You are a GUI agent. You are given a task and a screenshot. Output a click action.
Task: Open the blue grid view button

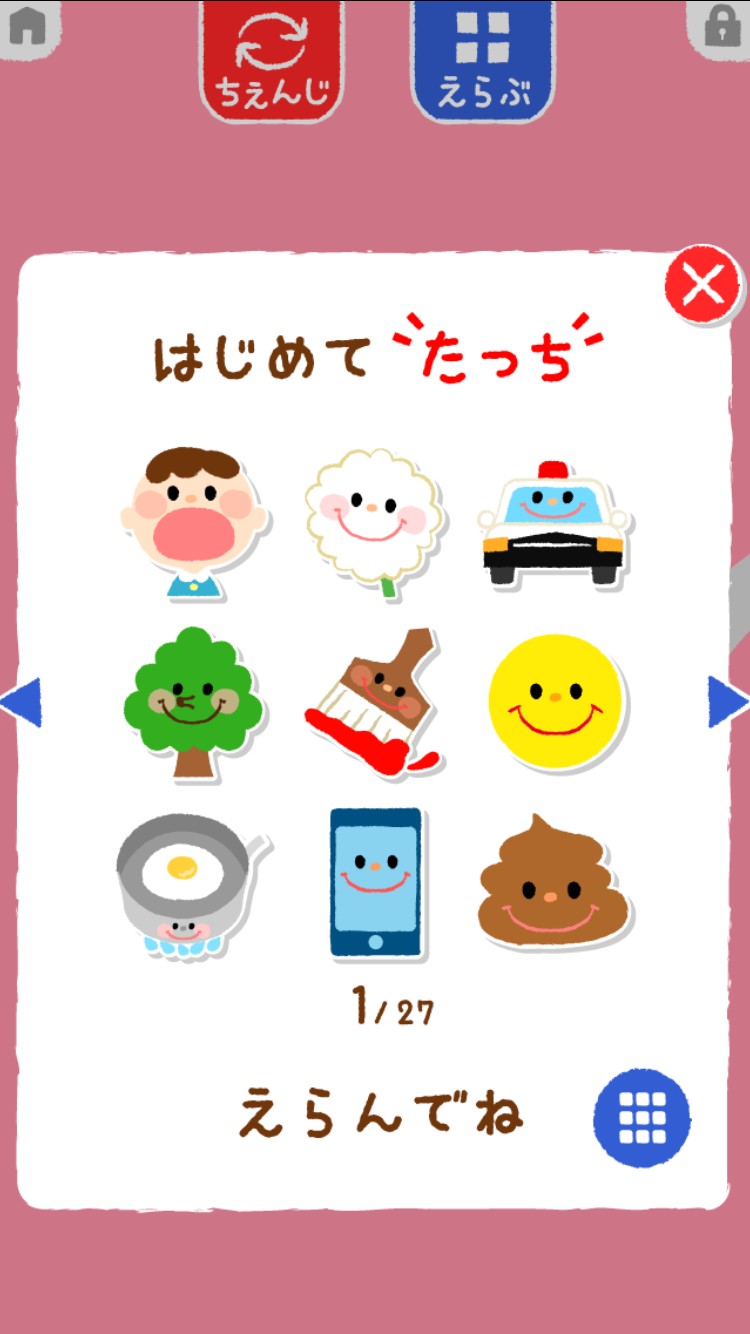(642, 1116)
